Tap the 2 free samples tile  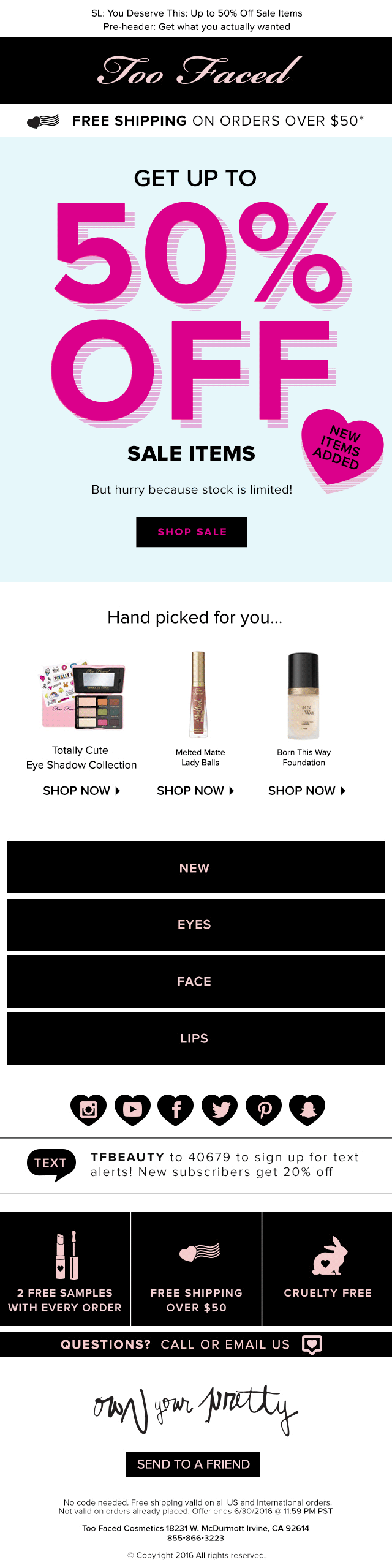(x=65, y=1270)
